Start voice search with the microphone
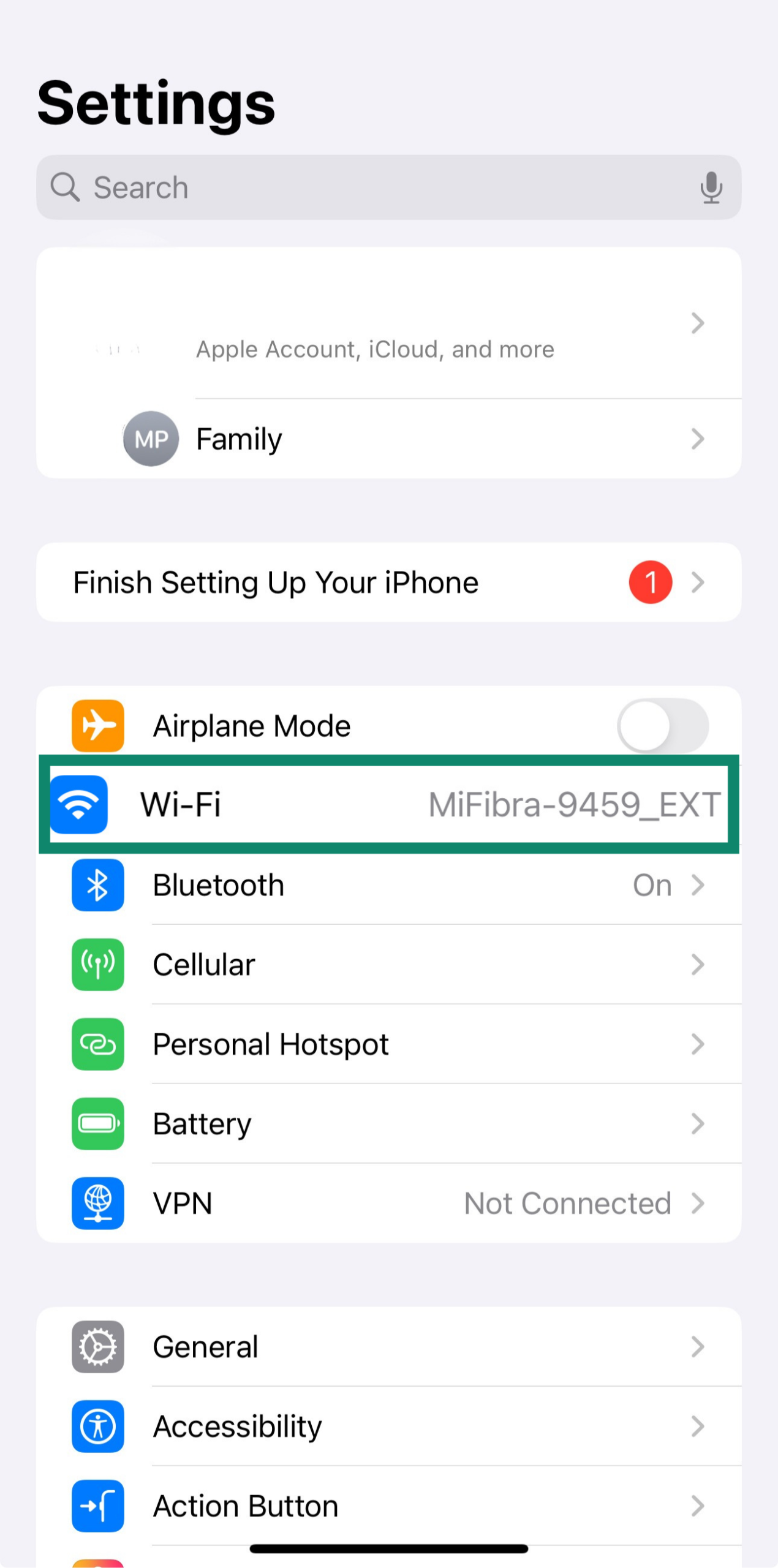 [x=711, y=187]
